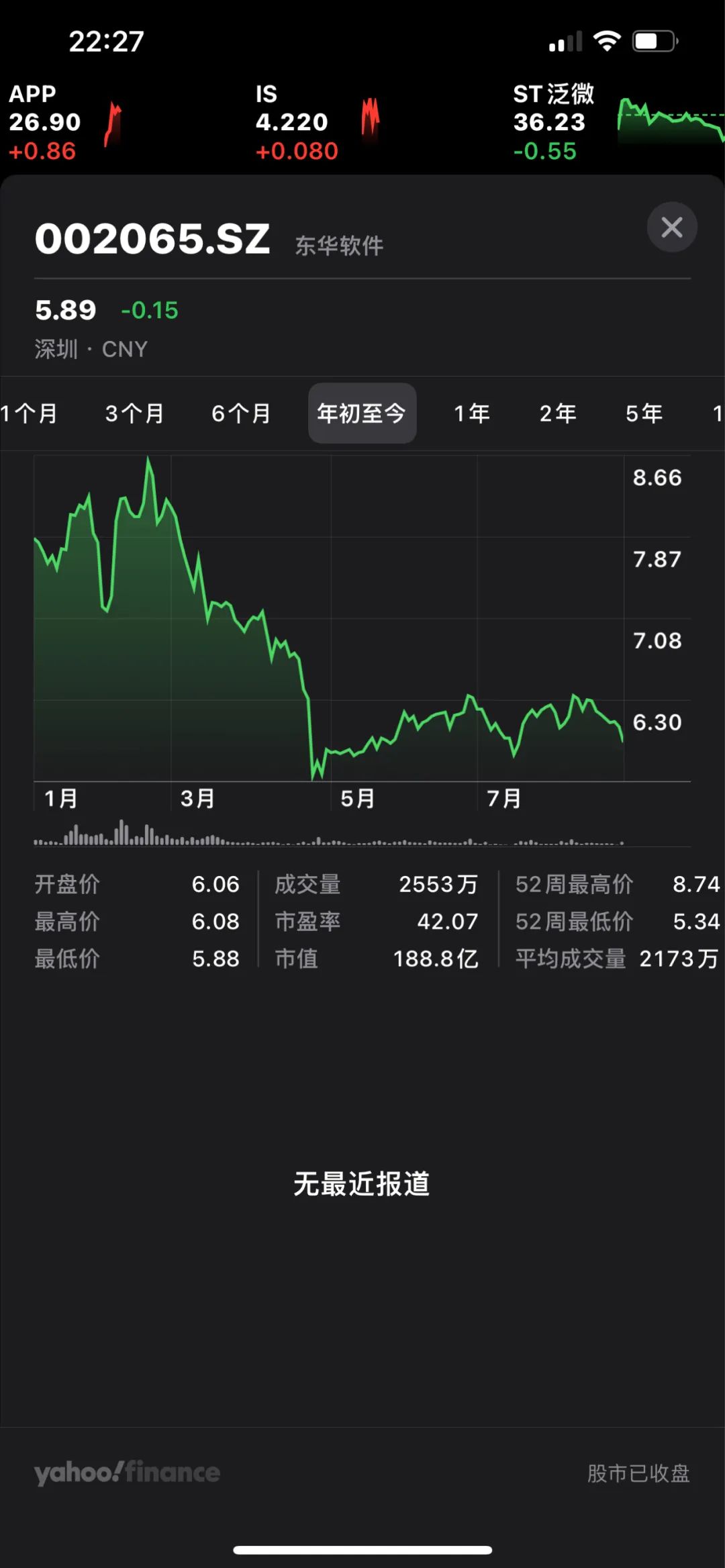Select the 年初至今 range
Image resolution: width=725 pixels, height=1568 pixels.
coord(362,413)
